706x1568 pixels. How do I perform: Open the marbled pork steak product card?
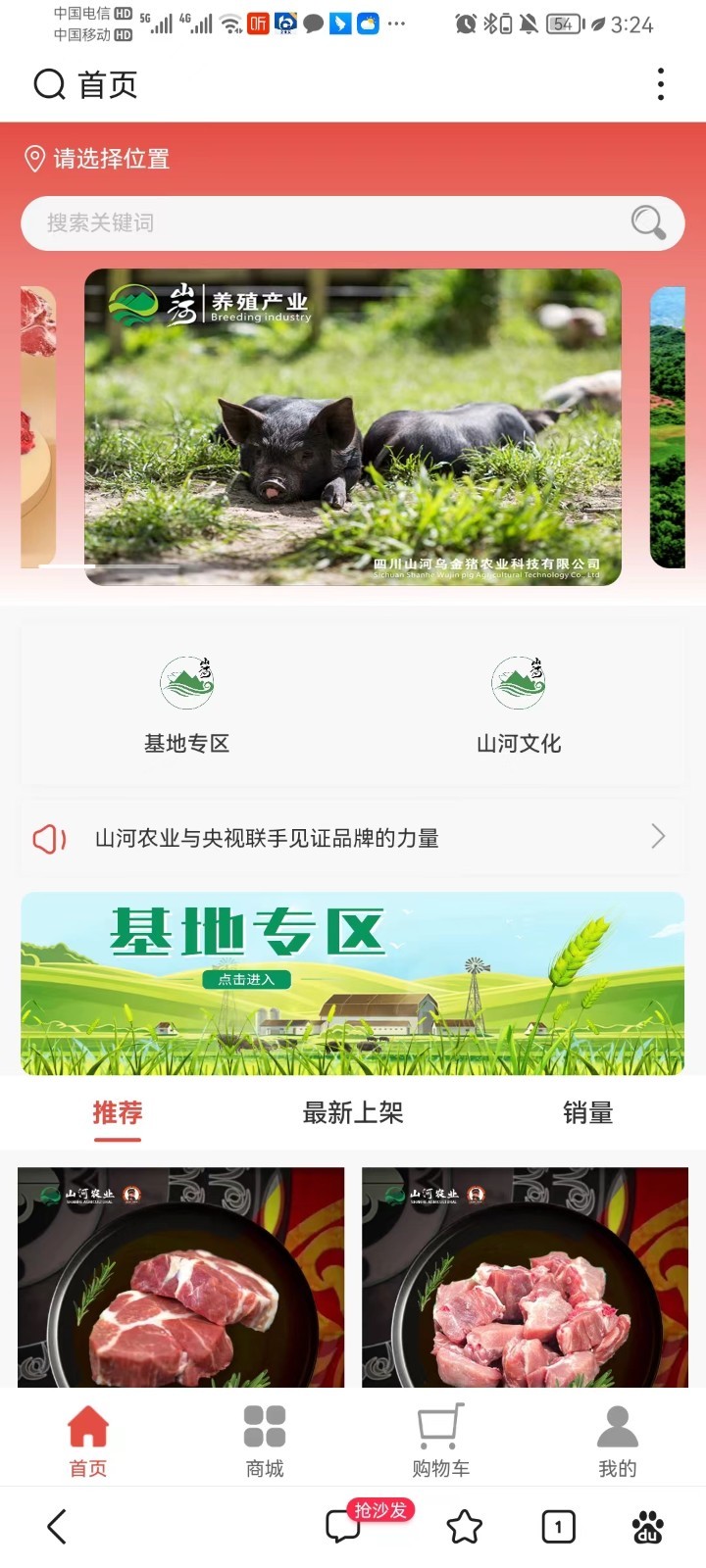click(x=181, y=1276)
